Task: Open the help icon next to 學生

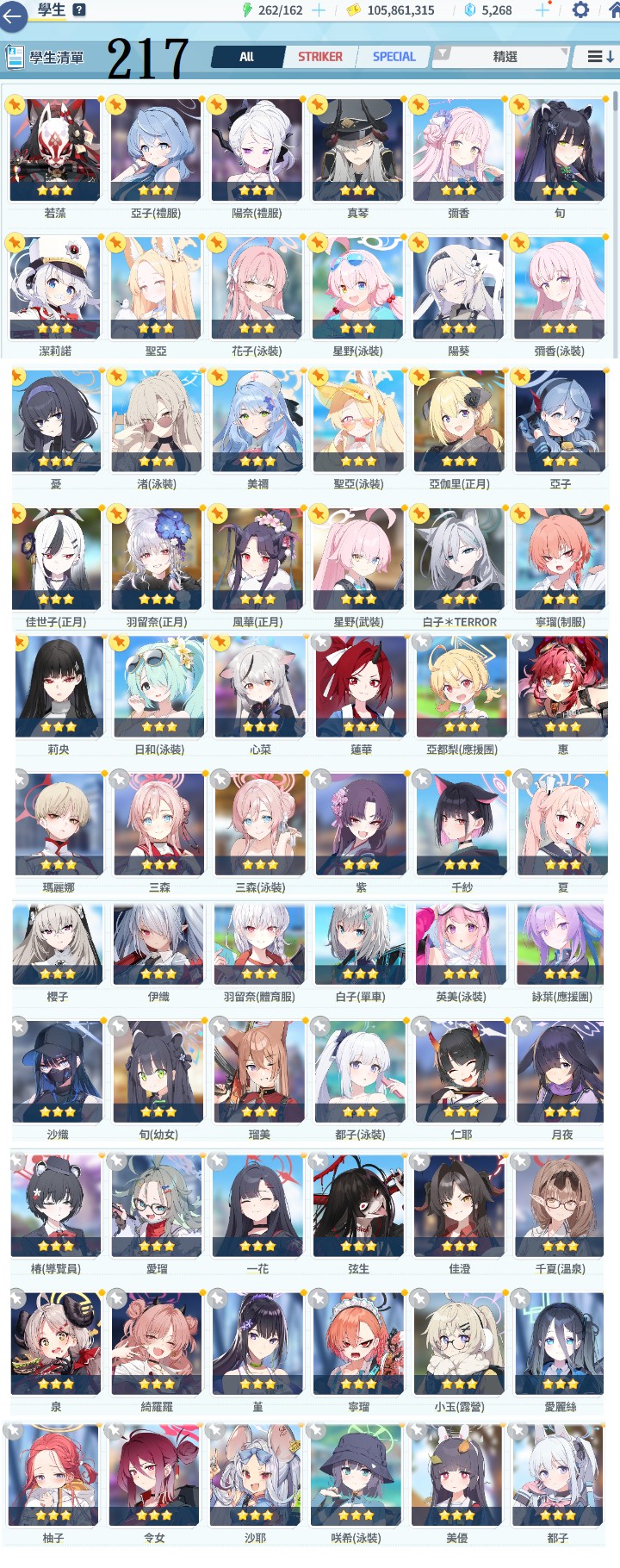Action: pyautogui.click(x=79, y=9)
